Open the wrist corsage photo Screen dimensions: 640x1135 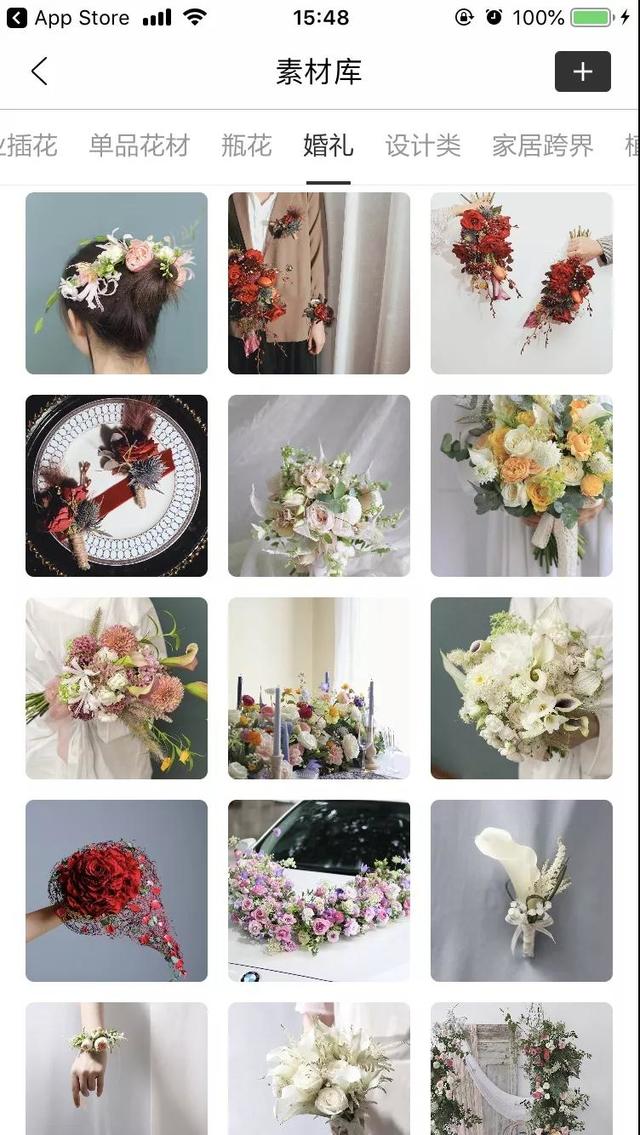[116, 1068]
